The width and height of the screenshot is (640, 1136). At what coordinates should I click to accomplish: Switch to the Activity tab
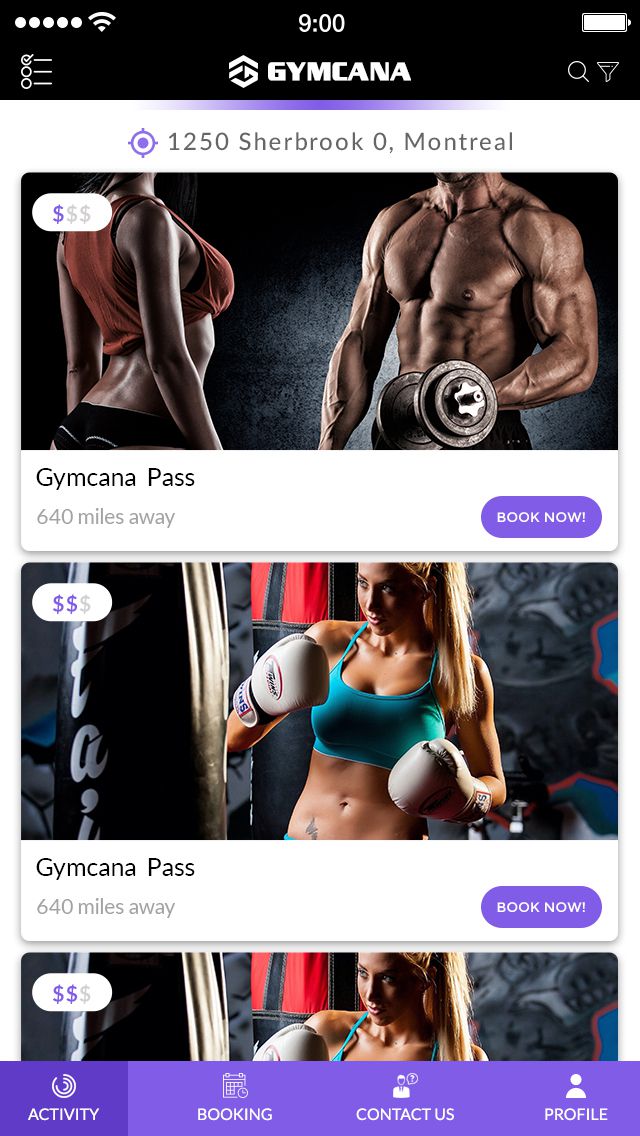tap(64, 1098)
